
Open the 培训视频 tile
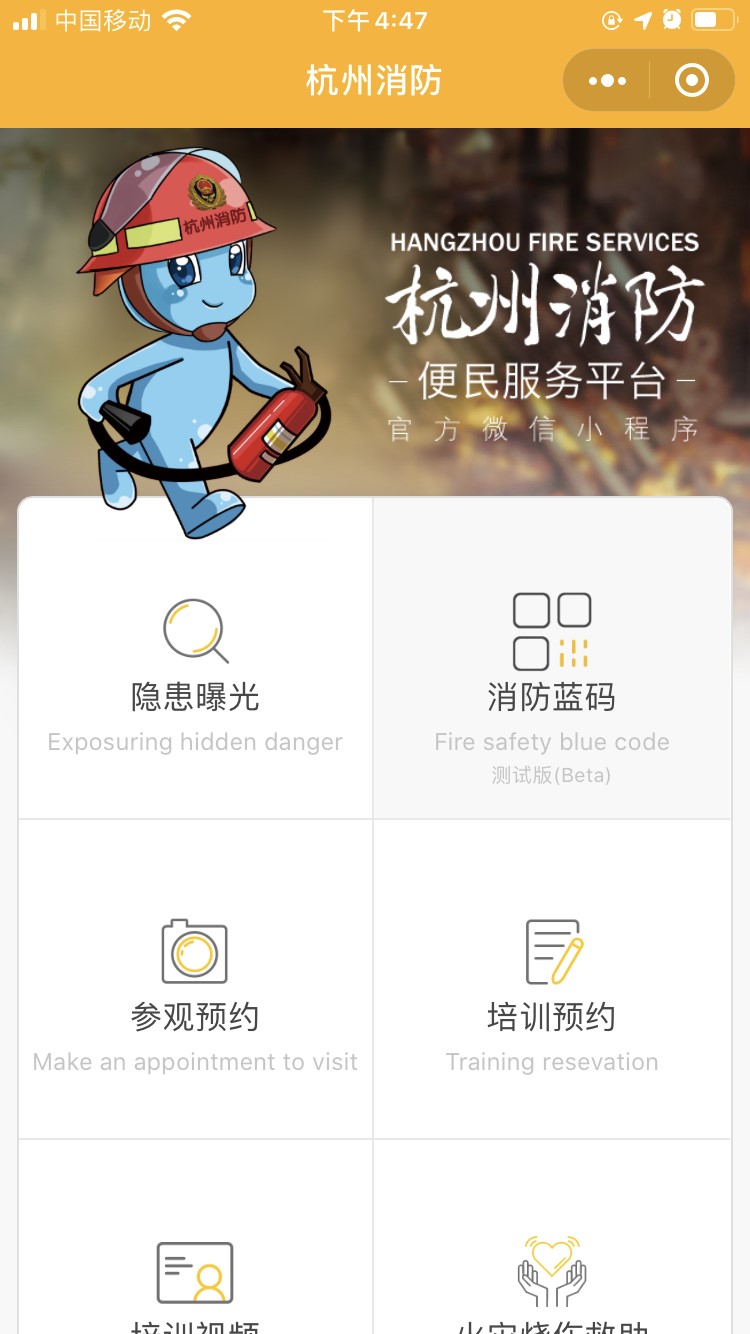click(196, 1280)
